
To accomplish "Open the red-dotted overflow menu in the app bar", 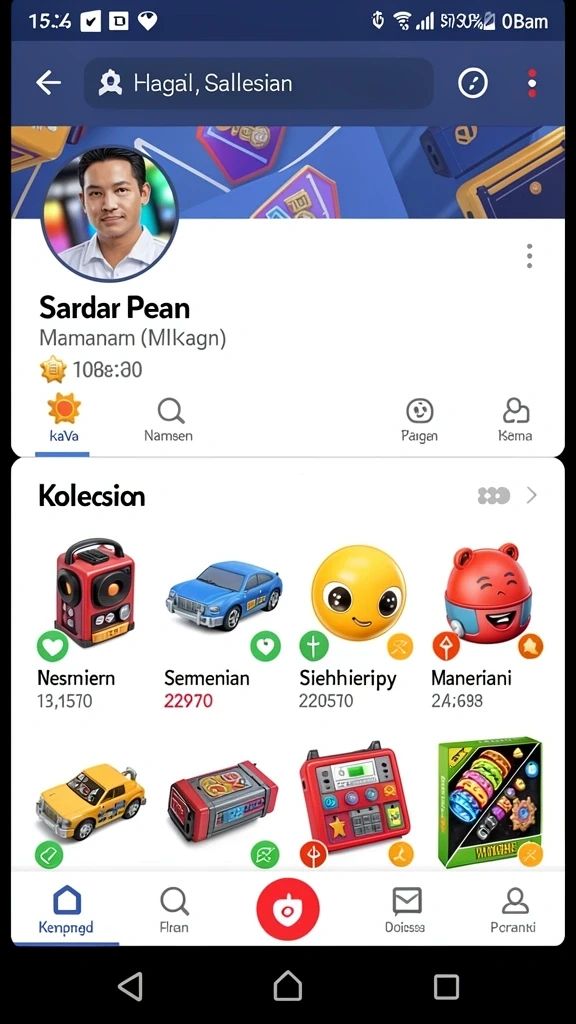I will point(532,83).
